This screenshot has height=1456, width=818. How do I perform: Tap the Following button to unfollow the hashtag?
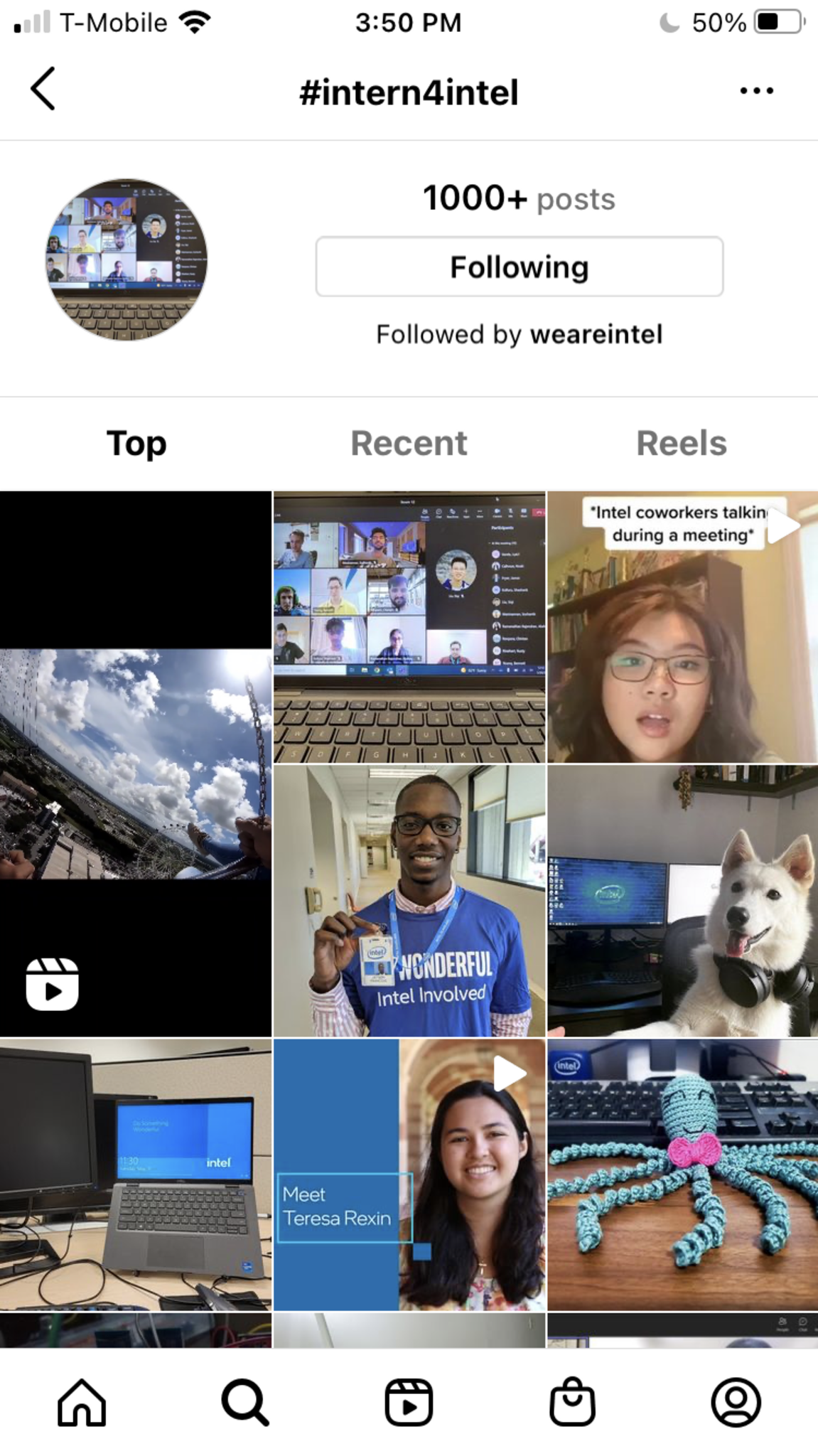(519, 267)
